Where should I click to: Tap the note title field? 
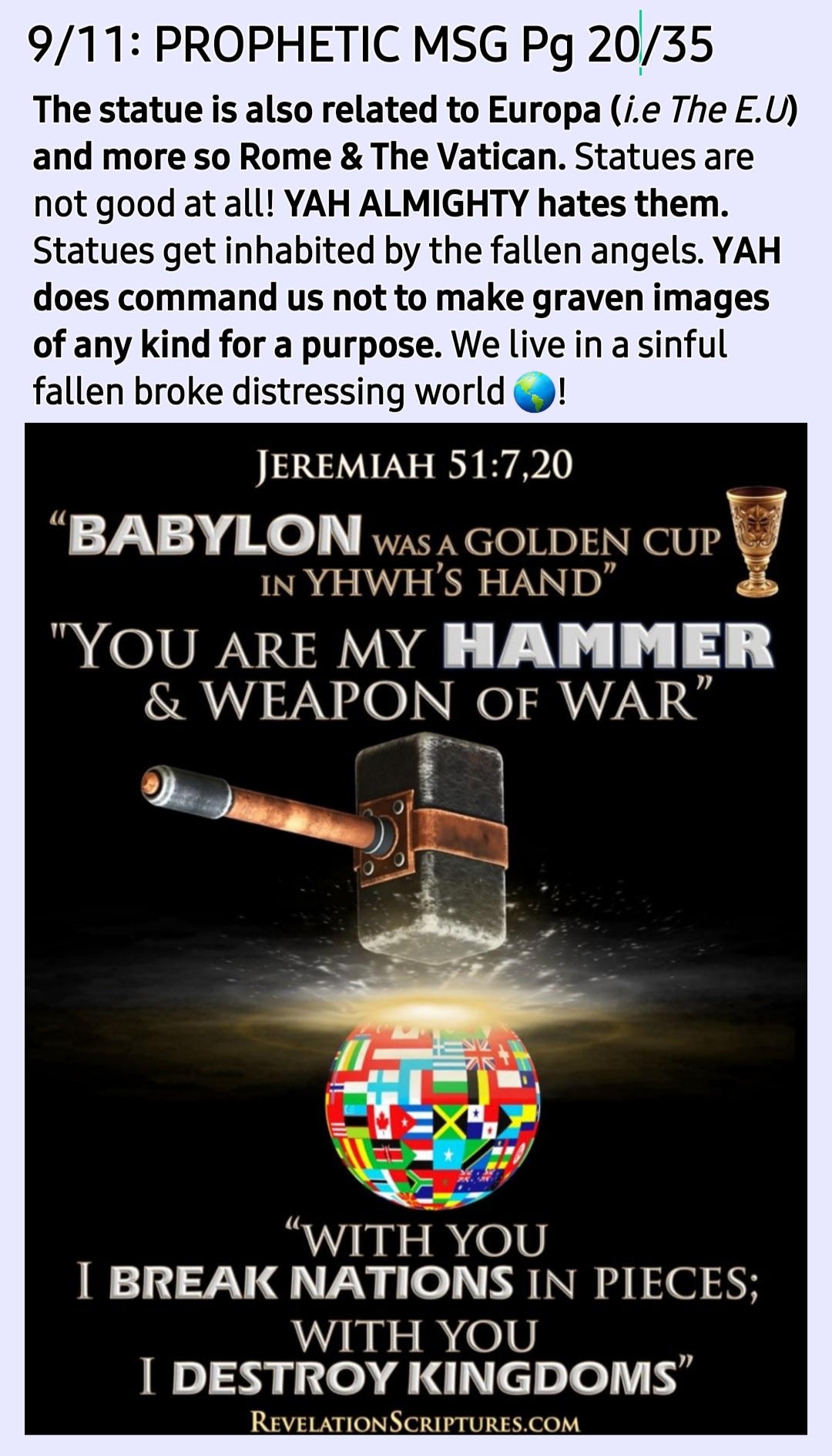coord(370,44)
